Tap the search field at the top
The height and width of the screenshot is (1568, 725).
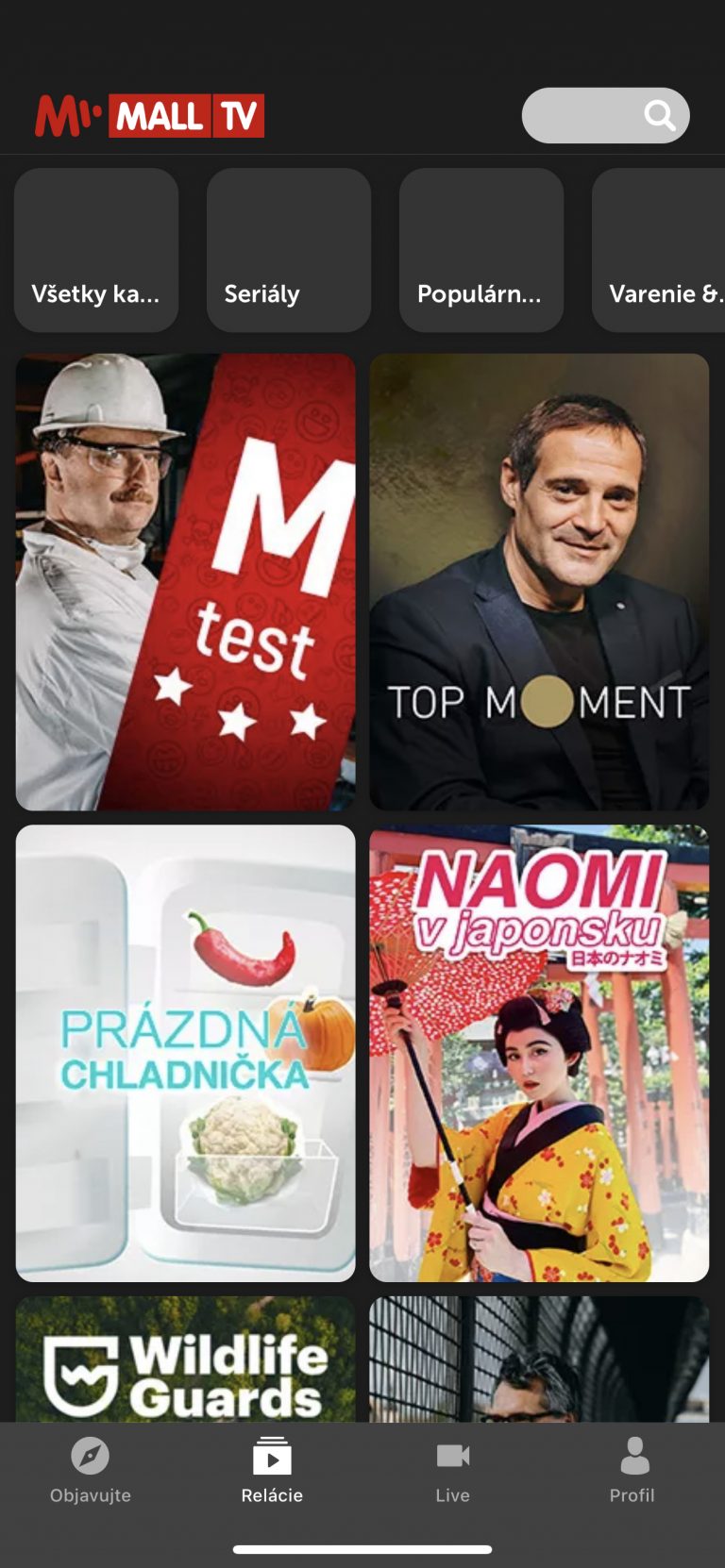(605, 116)
